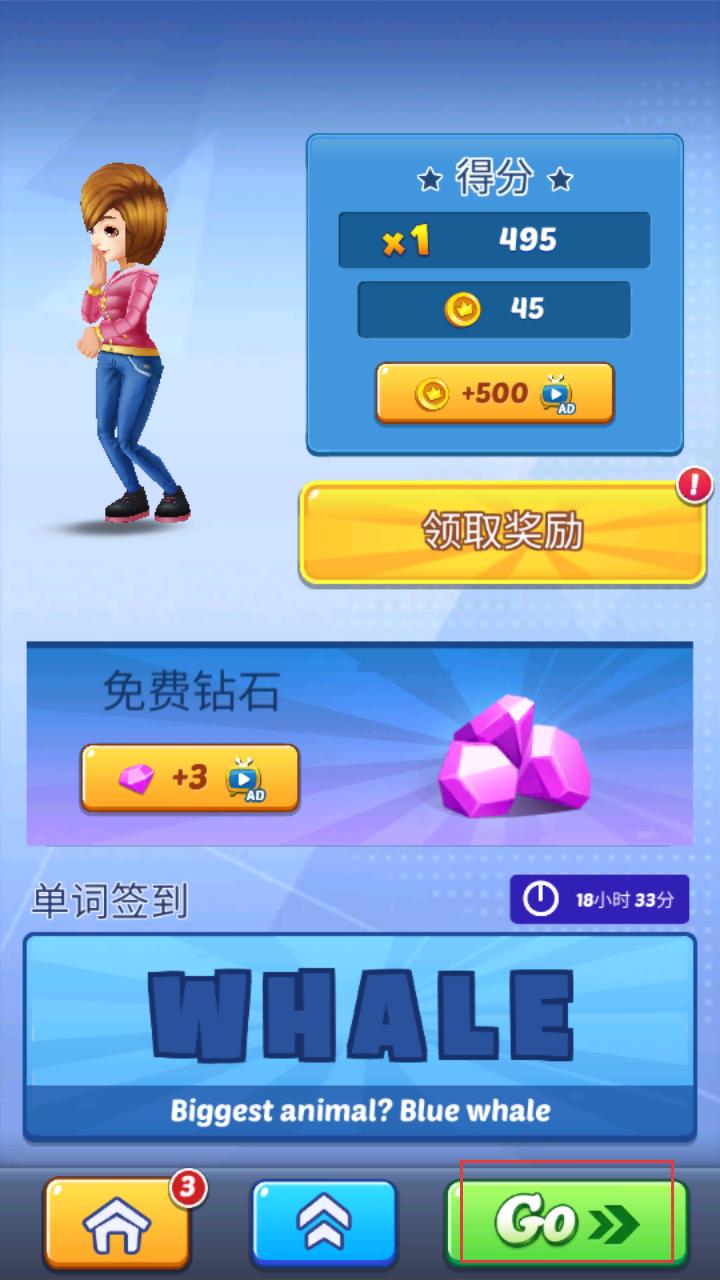720x1280 pixels.
Task: Open the WHALE word check-in card
Action: point(360,1035)
